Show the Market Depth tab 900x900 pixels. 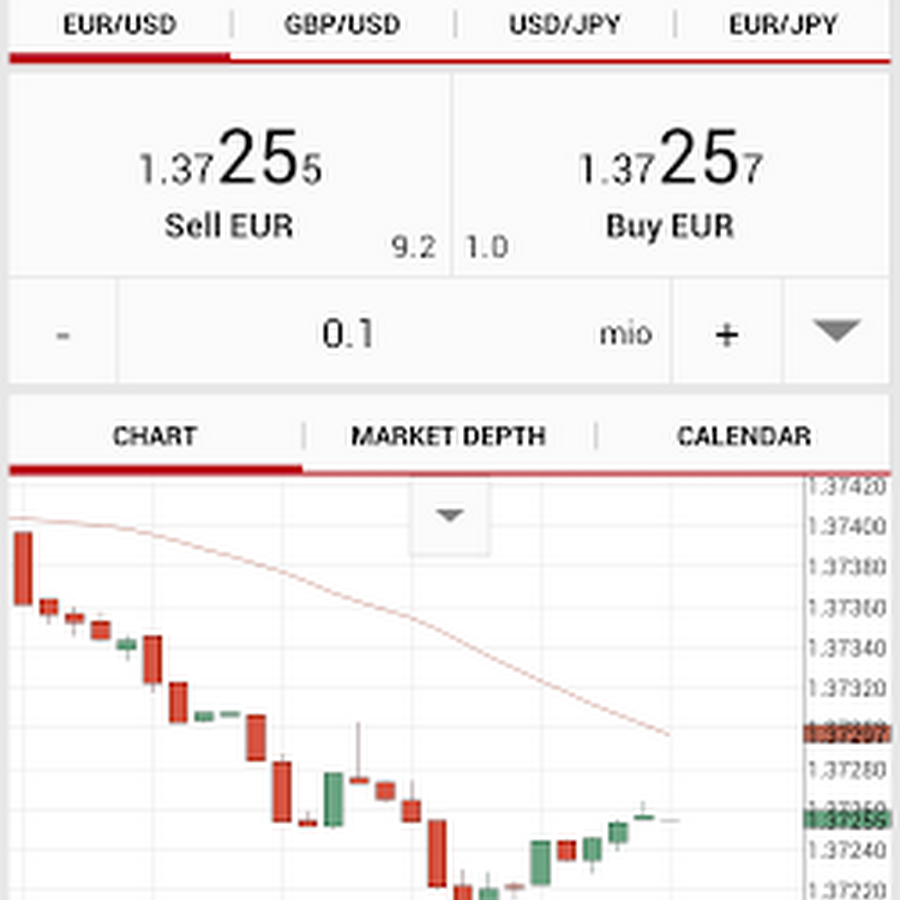click(448, 436)
